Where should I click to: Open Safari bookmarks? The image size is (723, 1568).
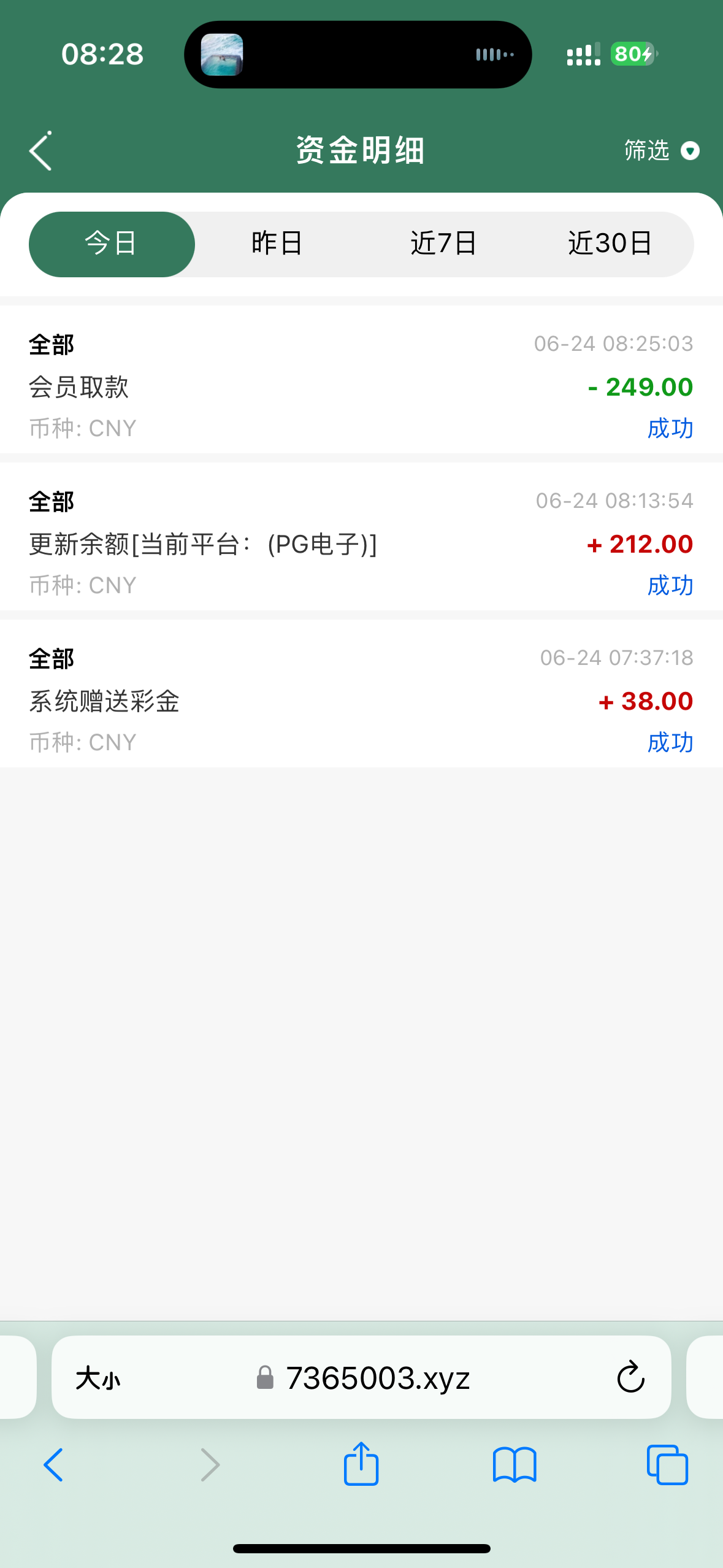515,1465
